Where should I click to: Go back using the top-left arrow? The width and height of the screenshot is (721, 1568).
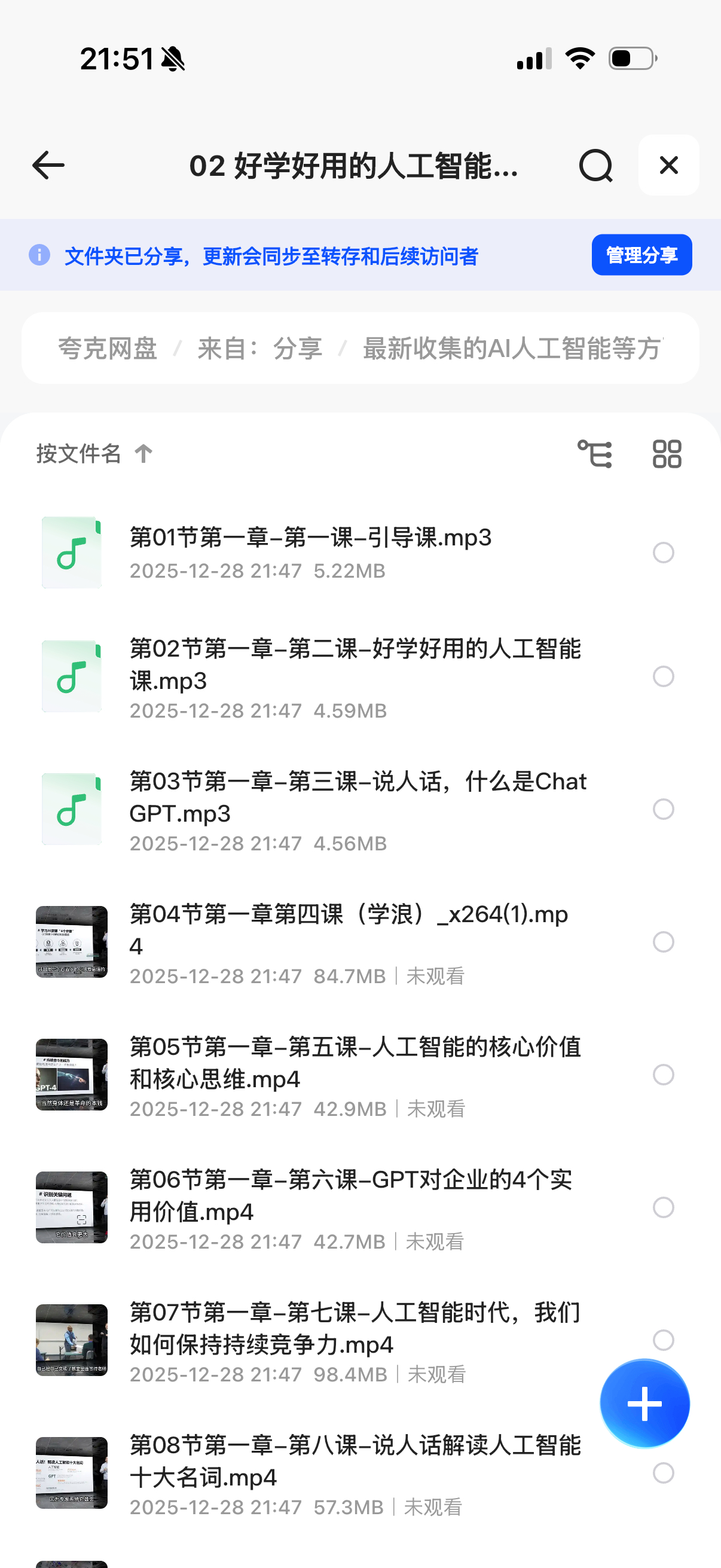[48, 166]
